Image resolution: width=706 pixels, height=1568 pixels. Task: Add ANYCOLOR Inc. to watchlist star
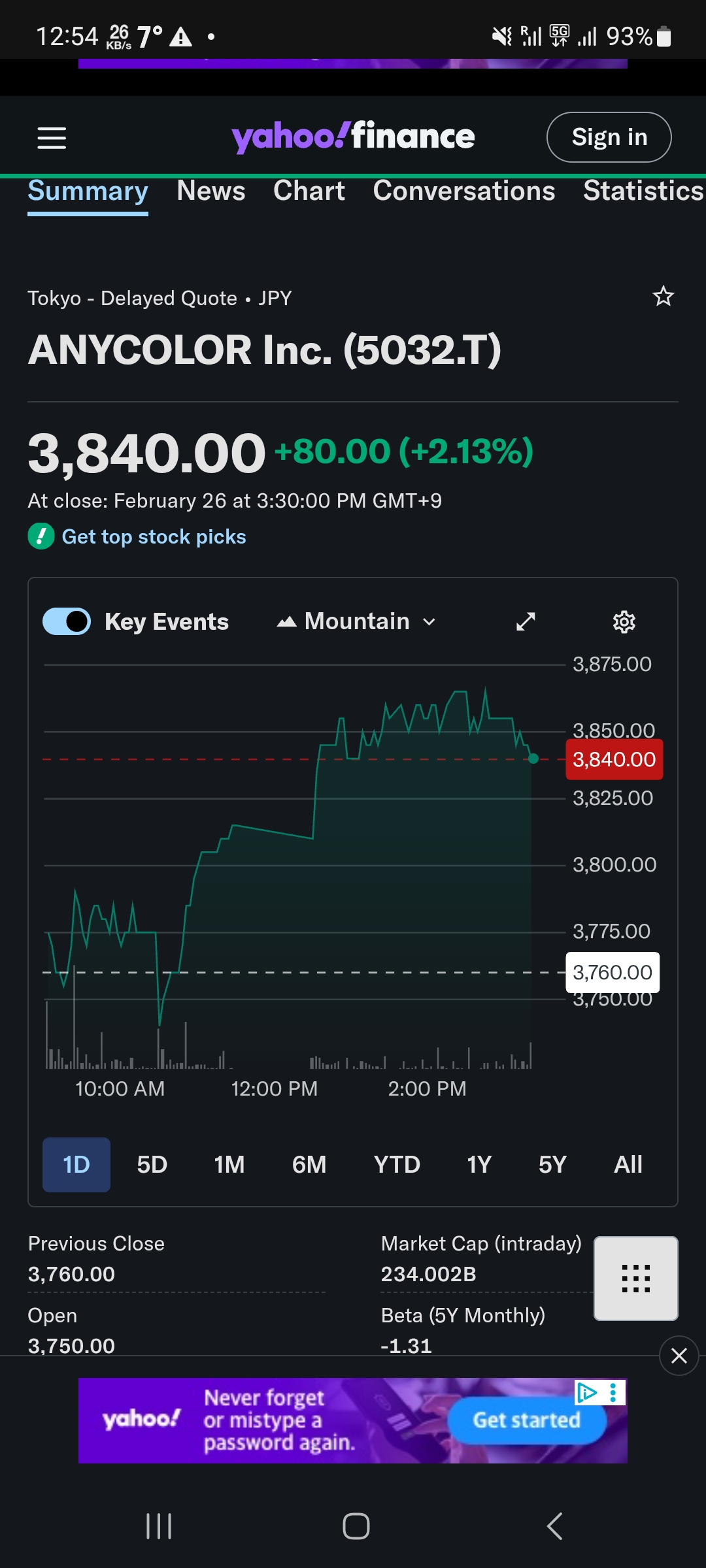pos(663,297)
